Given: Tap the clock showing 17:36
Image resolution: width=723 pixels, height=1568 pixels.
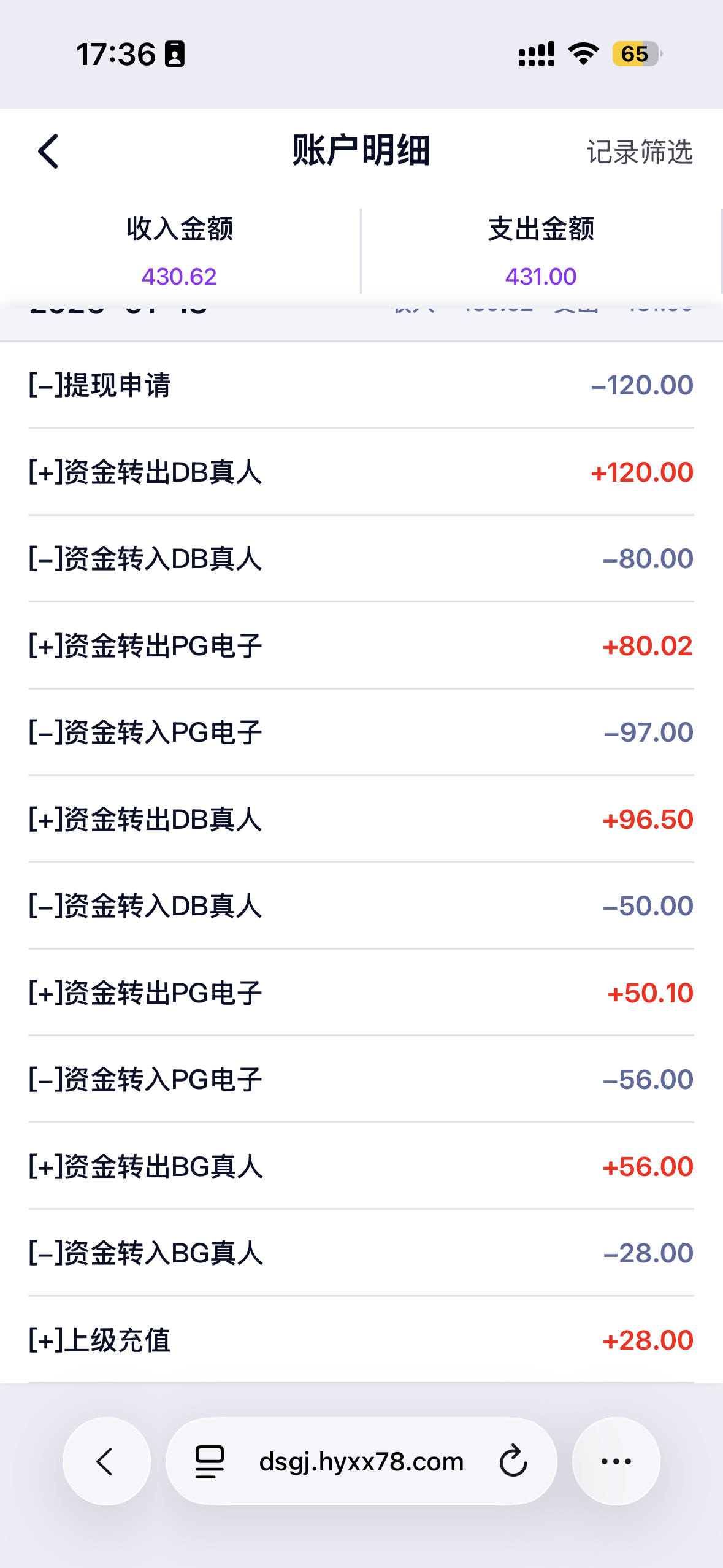Looking at the screenshot, I should 118,55.
